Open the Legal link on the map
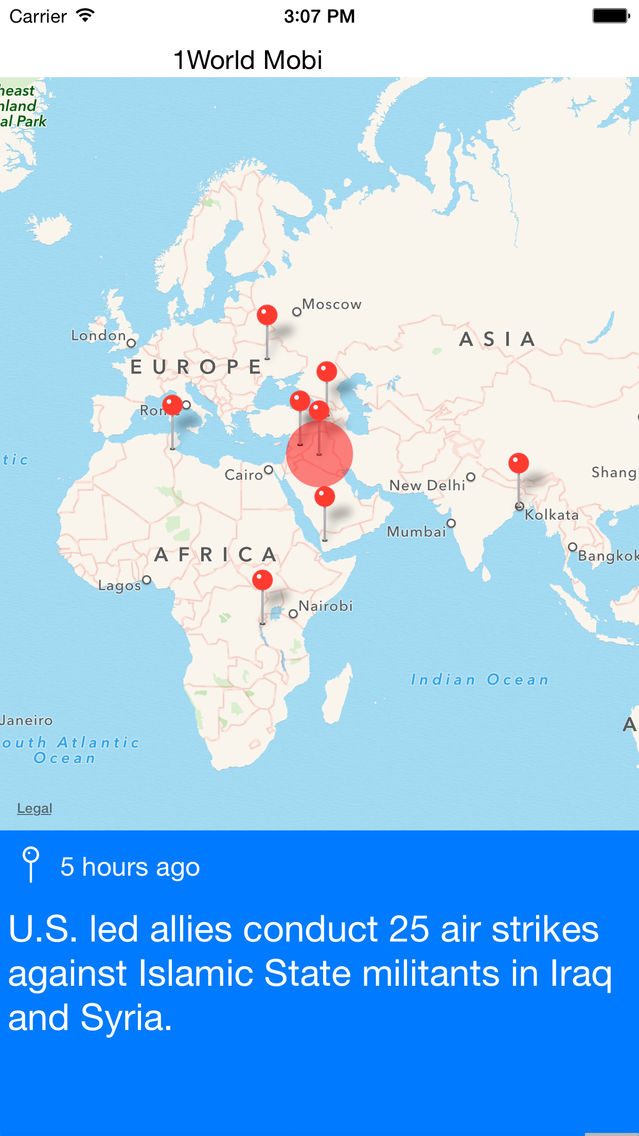The width and height of the screenshot is (639, 1136). pos(34,809)
